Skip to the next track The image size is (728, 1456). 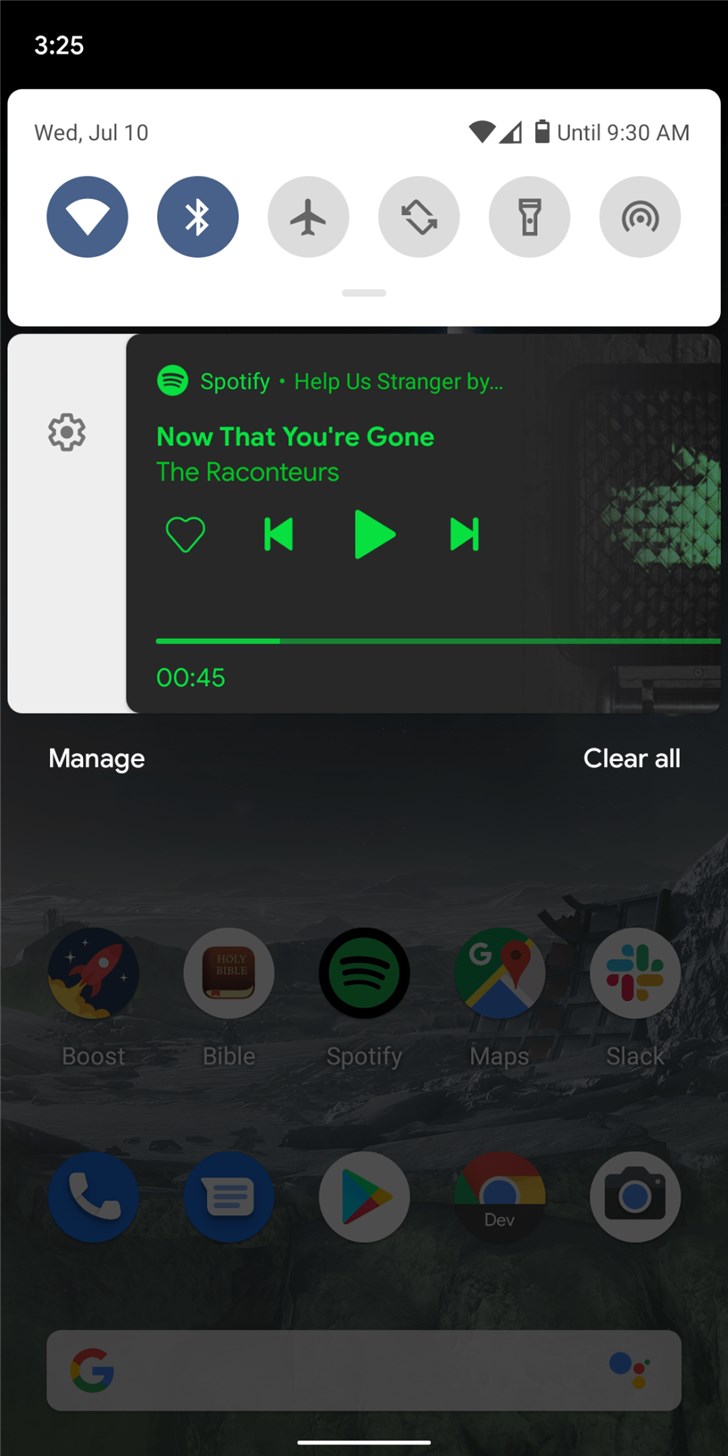(x=464, y=534)
